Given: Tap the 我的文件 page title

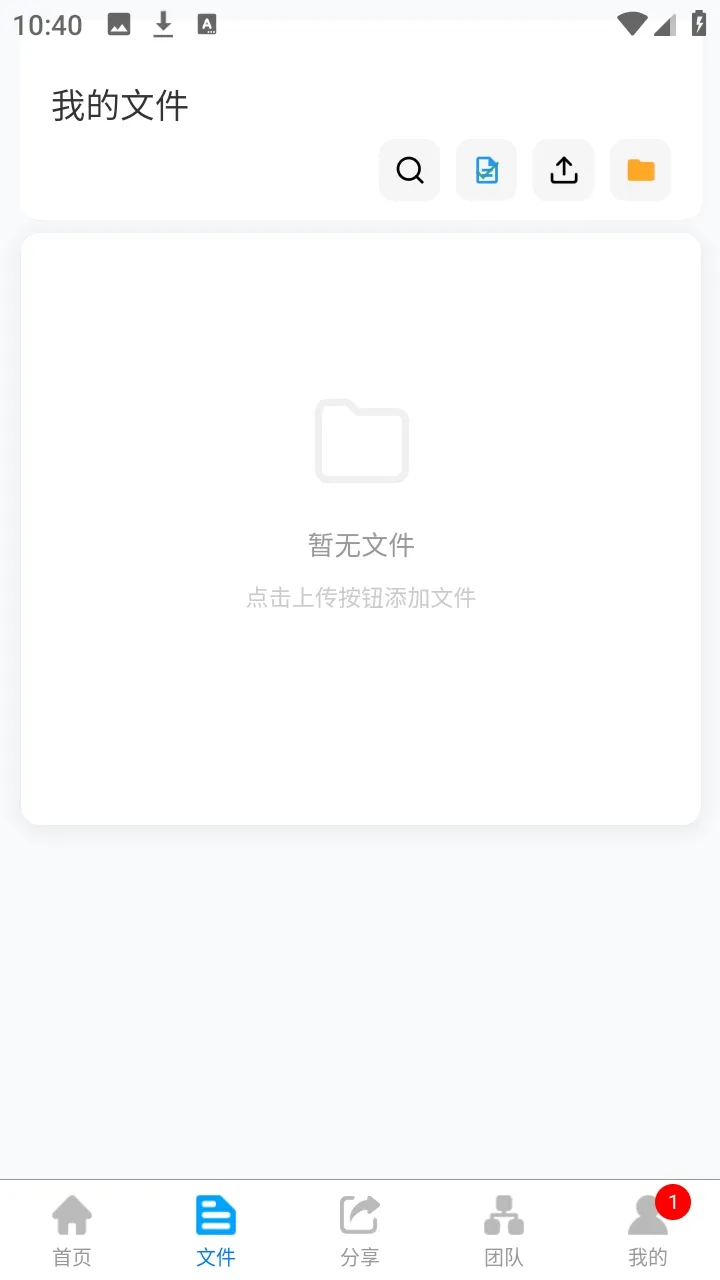Looking at the screenshot, I should tap(118, 104).
